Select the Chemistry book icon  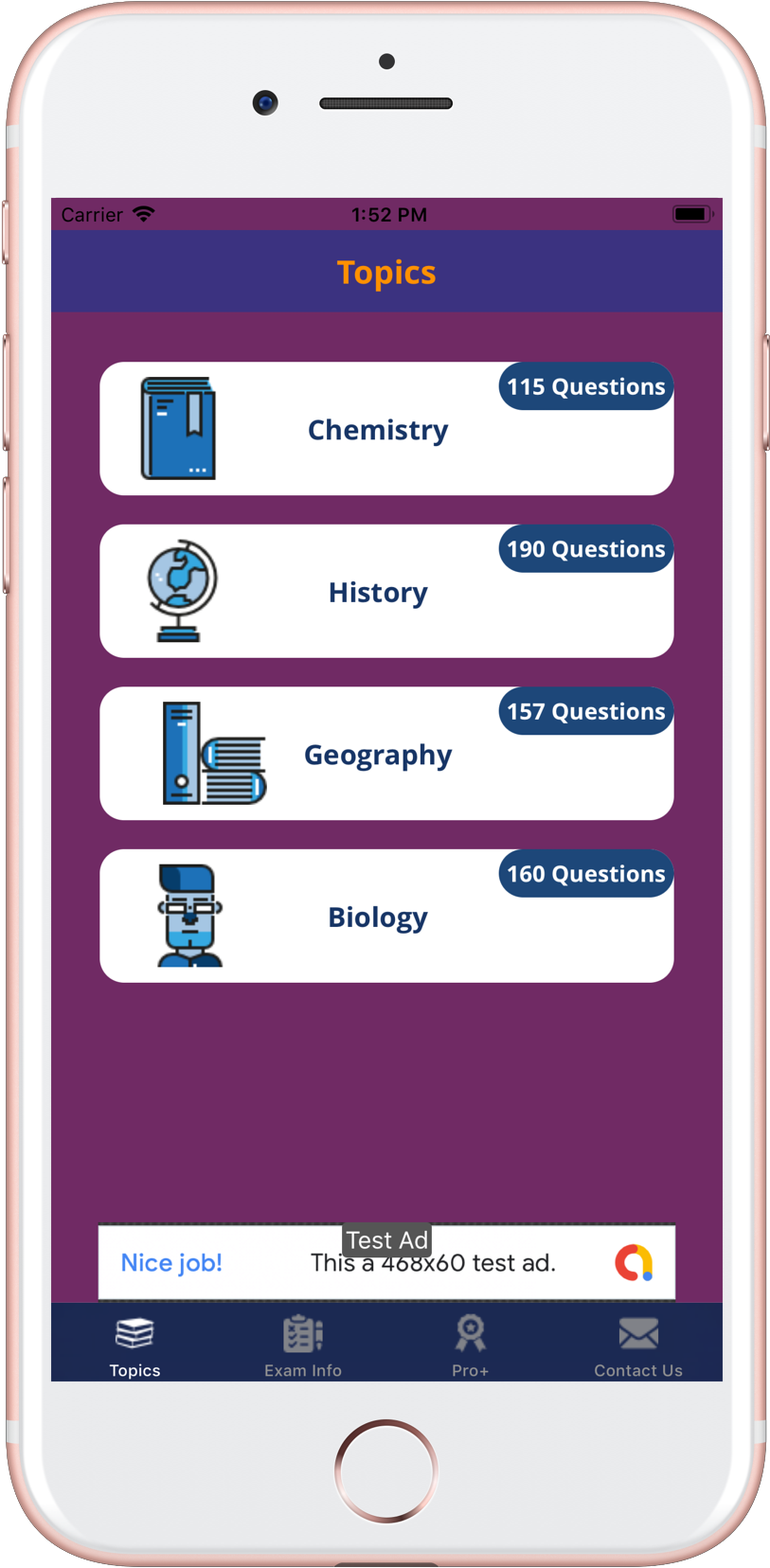coord(180,428)
